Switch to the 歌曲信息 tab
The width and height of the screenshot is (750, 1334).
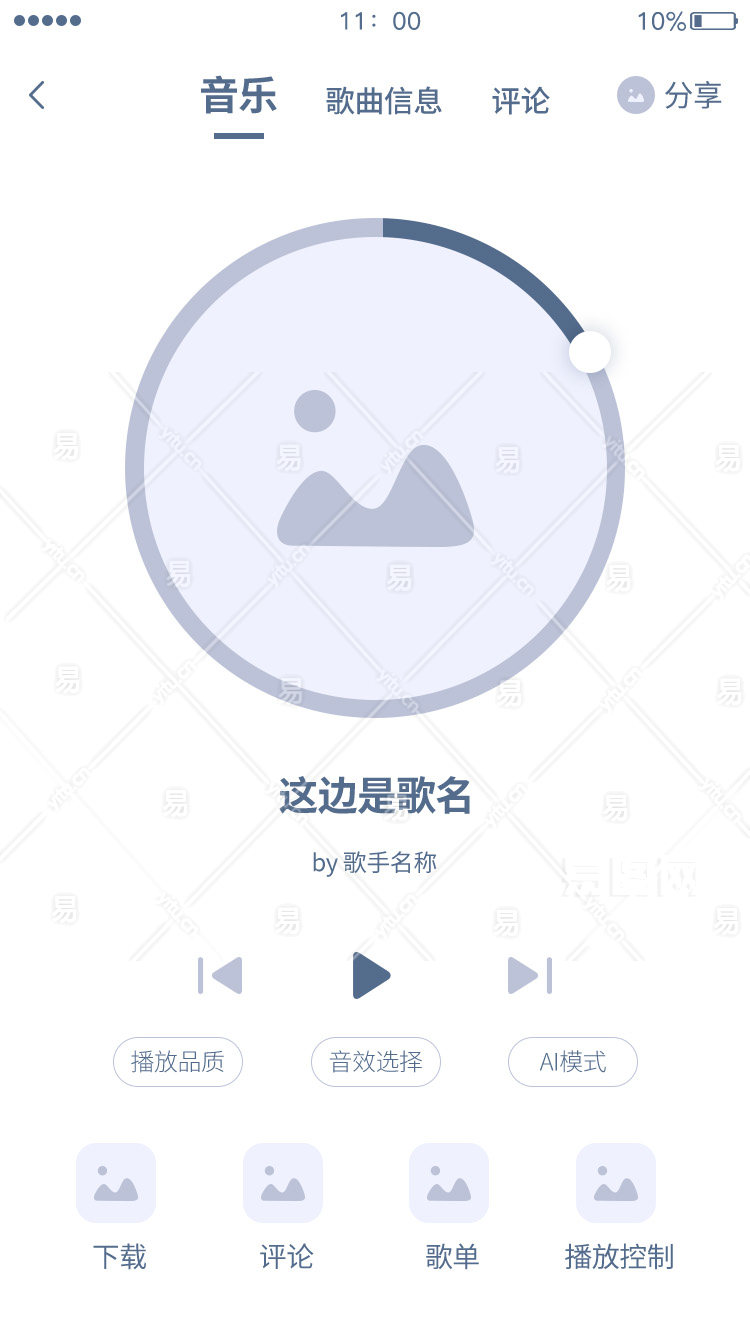tap(383, 101)
